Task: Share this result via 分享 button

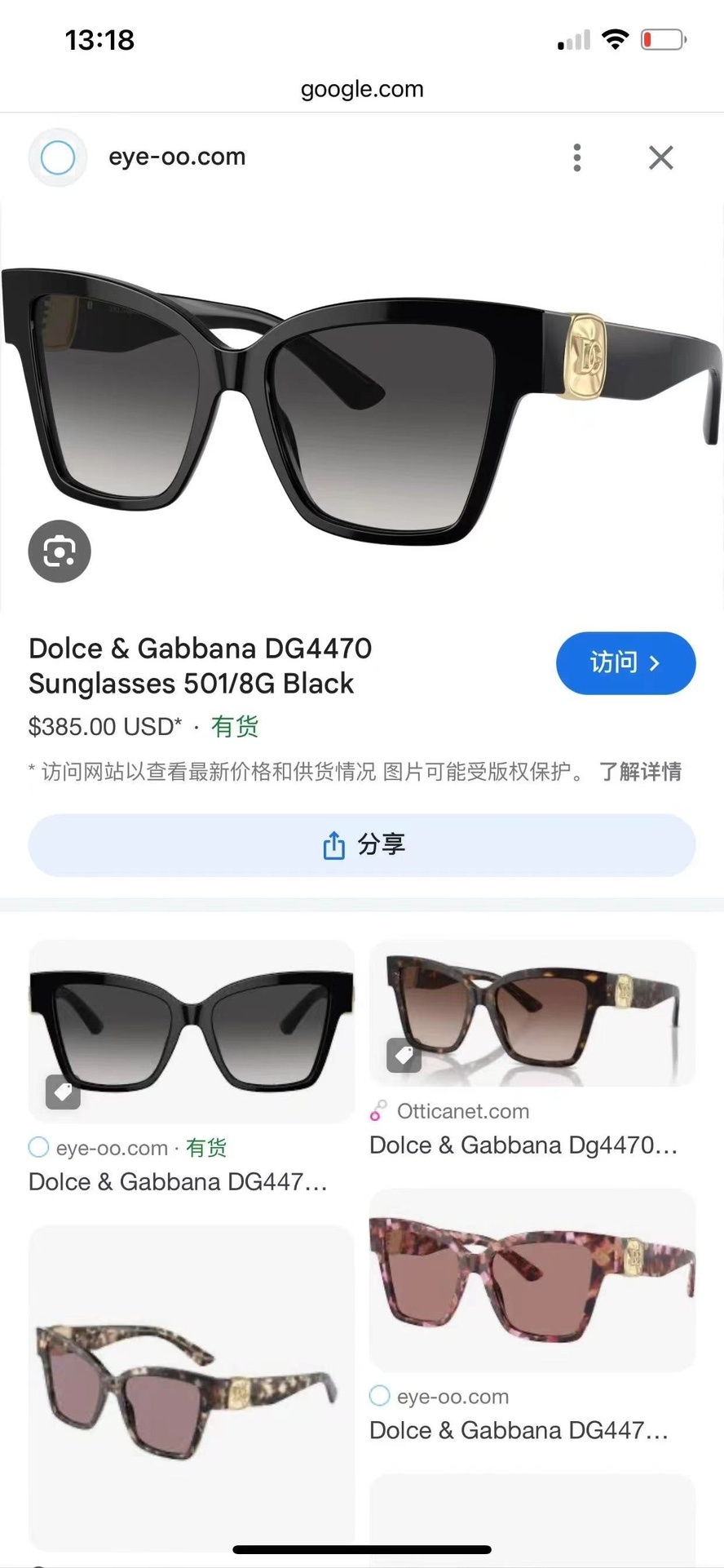Action: [x=362, y=845]
